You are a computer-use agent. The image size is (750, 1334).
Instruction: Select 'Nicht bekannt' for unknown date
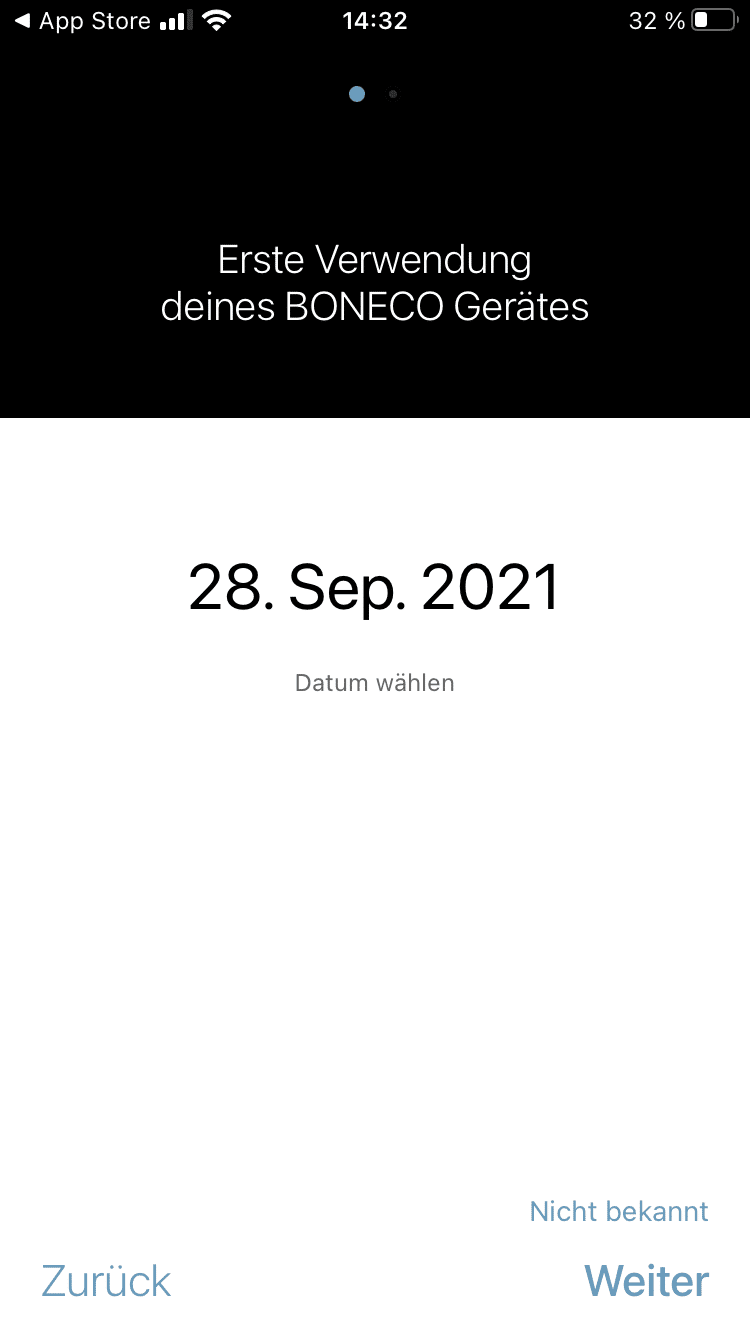click(618, 1211)
